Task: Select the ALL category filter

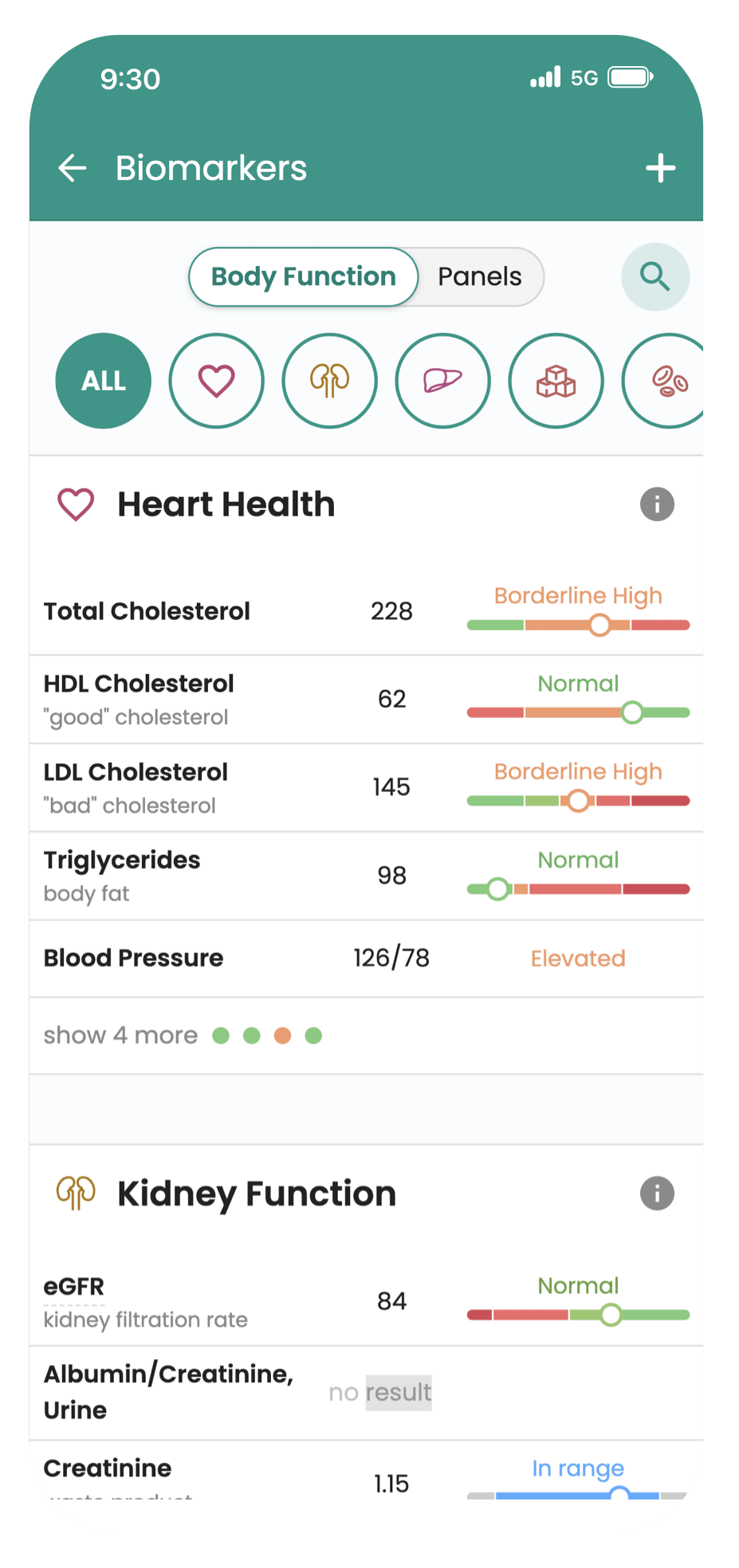Action: [x=104, y=381]
